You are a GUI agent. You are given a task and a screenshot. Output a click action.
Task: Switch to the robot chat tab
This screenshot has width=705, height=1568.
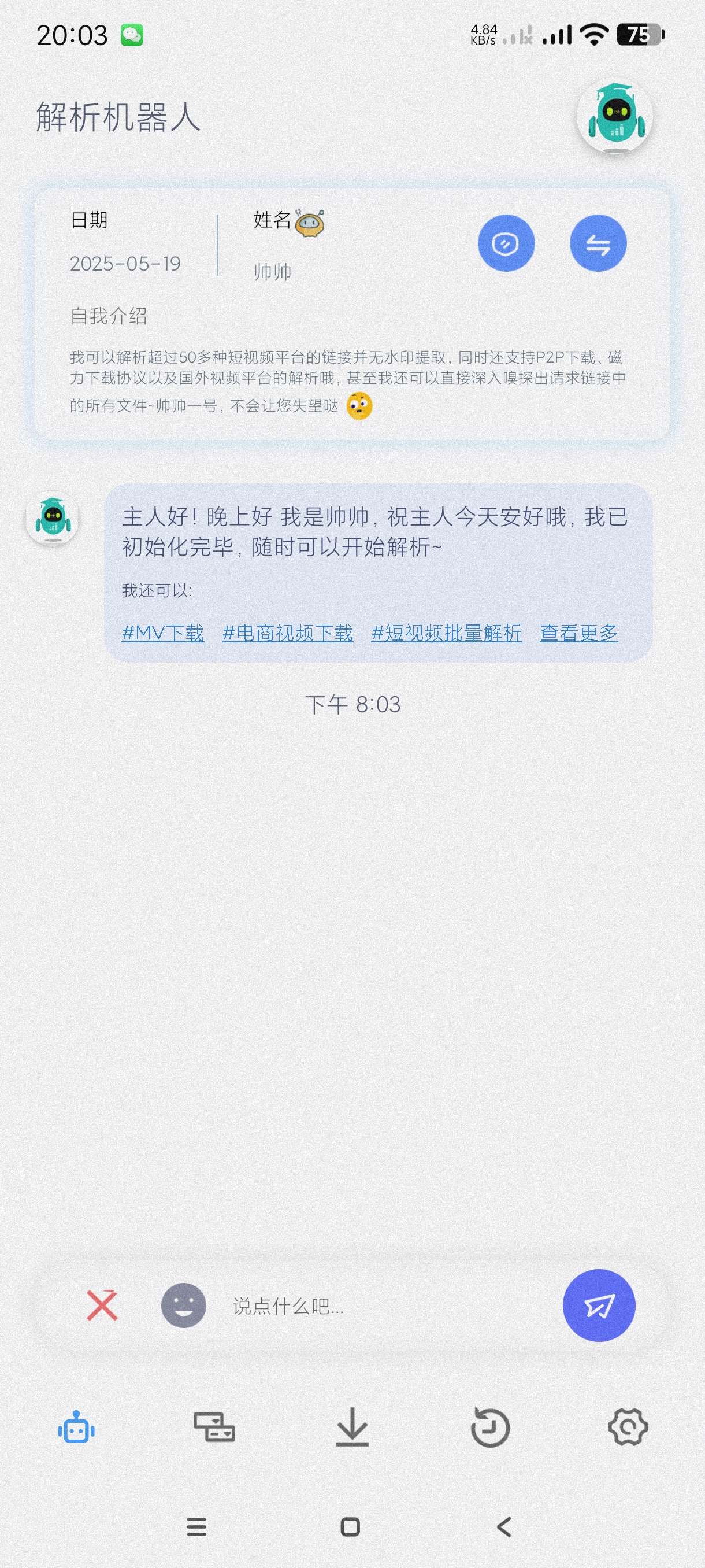pyautogui.click(x=77, y=1428)
